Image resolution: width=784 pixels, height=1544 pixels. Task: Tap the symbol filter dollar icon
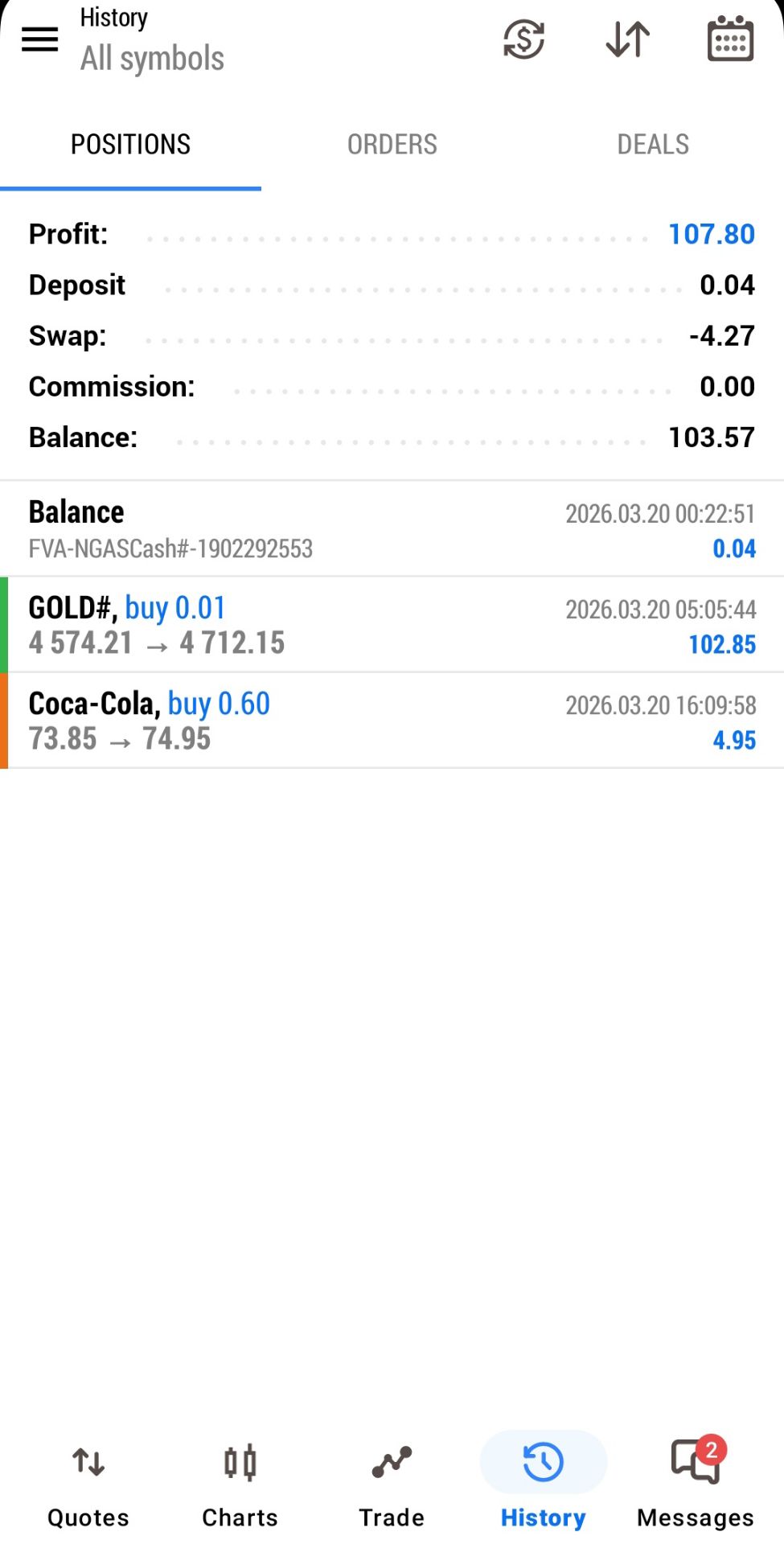[x=523, y=39]
